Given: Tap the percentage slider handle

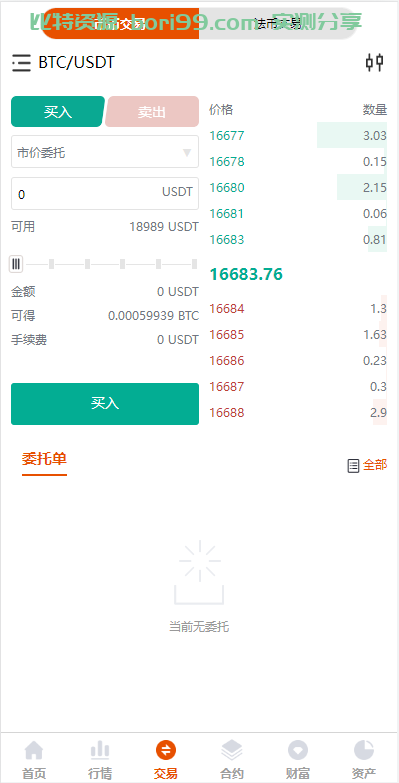Looking at the screenshot, I should (16, 264).
